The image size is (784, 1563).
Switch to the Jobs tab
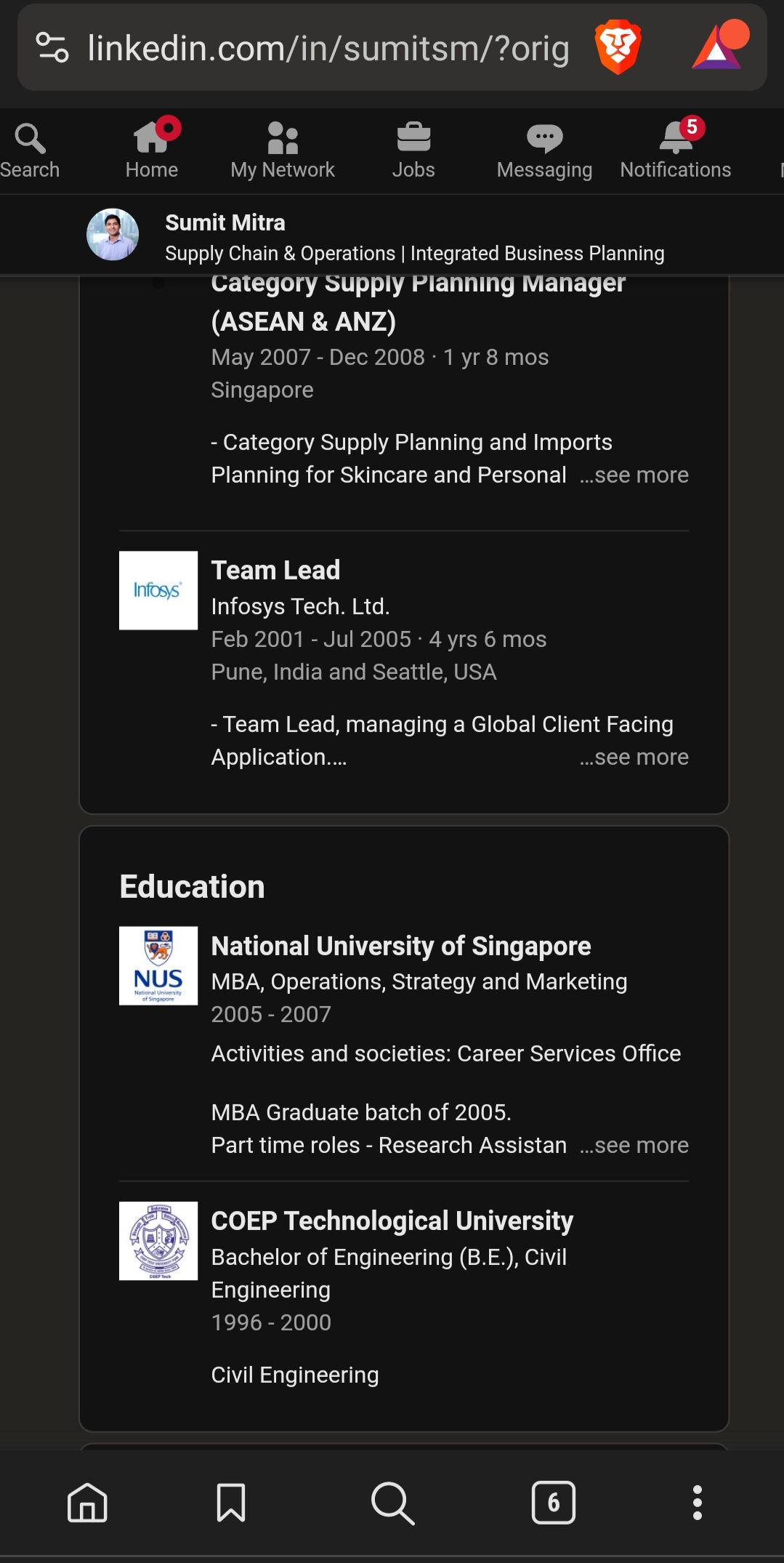413,150
